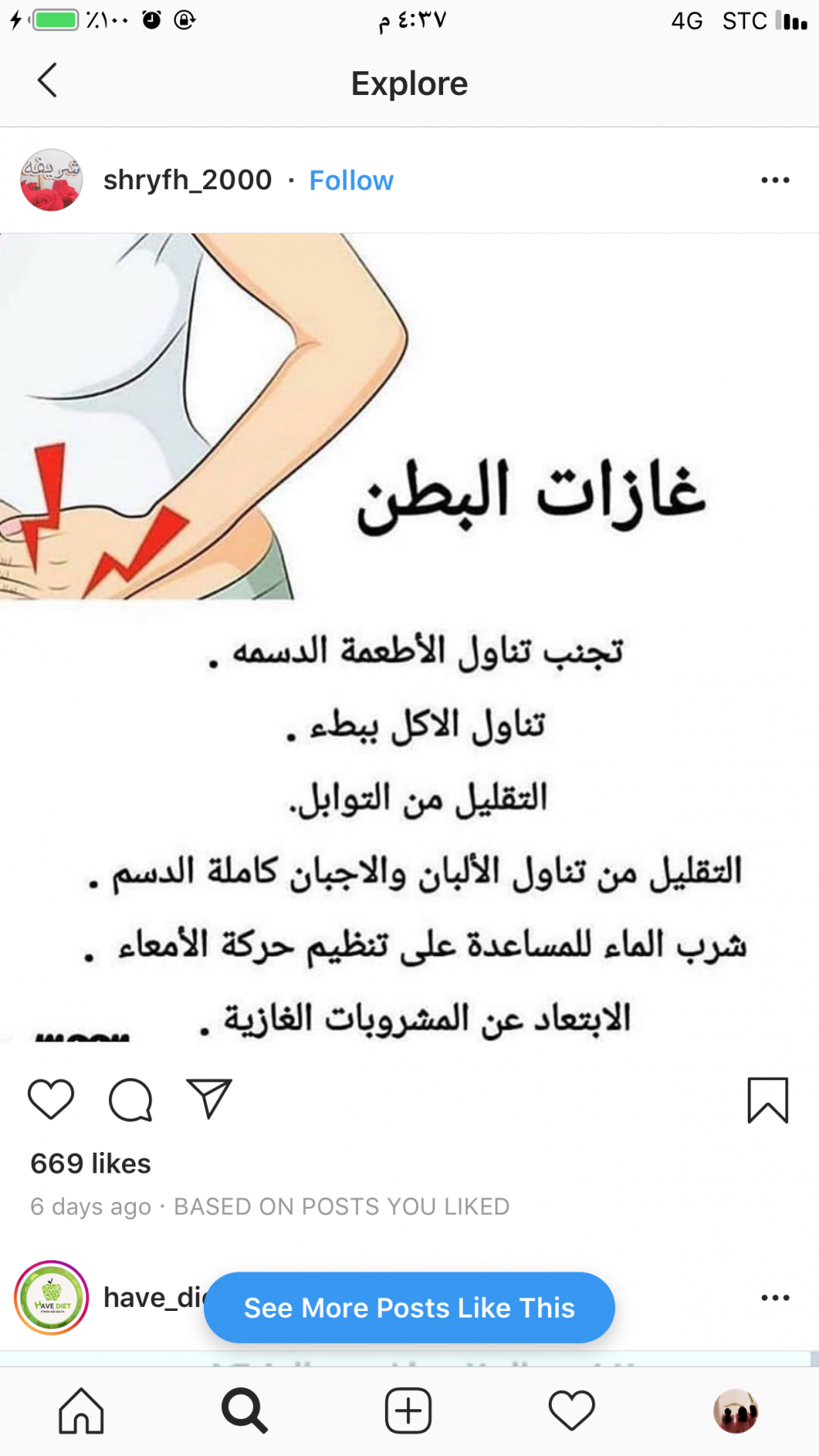View the 669 likes list
Screen dimensions: 819x1456
point(91,1163)
